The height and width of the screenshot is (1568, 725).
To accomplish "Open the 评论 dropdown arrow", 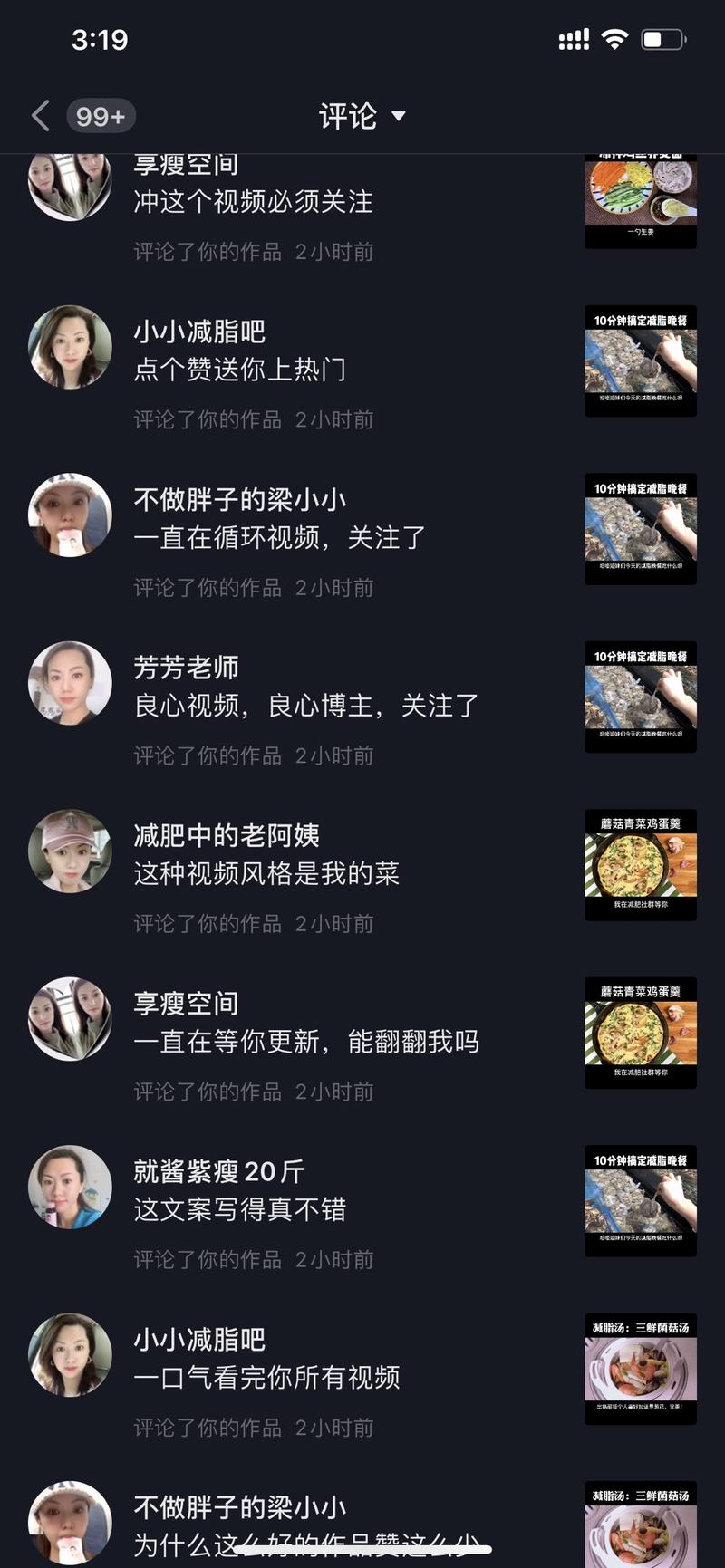I will pyautogui.click(x=401, y=116).
